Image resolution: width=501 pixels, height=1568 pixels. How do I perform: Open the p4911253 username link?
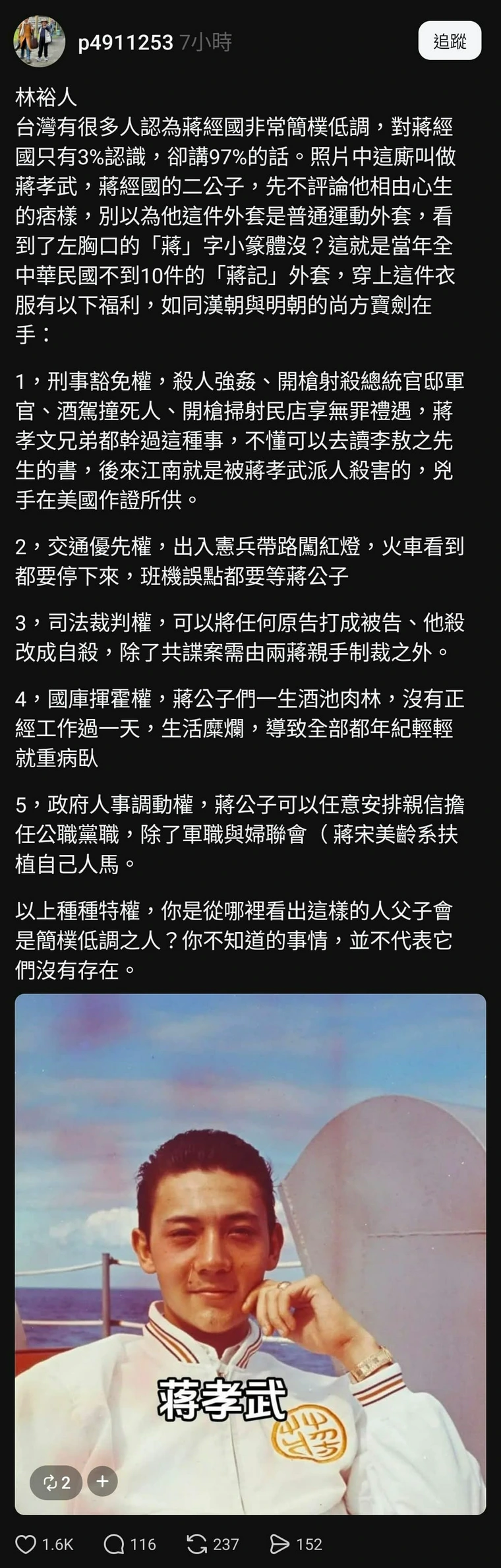coord(125,43)
